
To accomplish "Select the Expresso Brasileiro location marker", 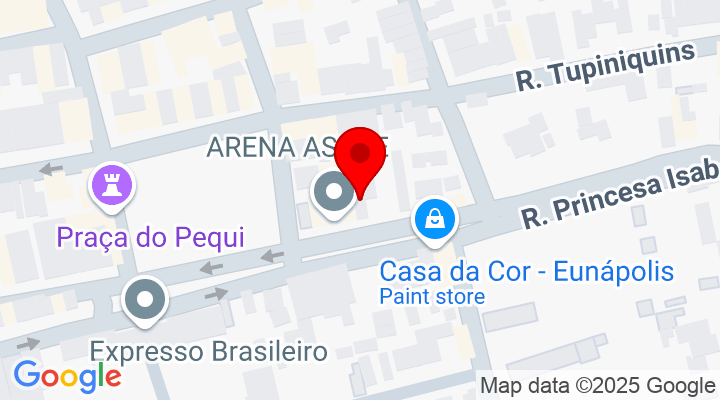I will point(147,299).
